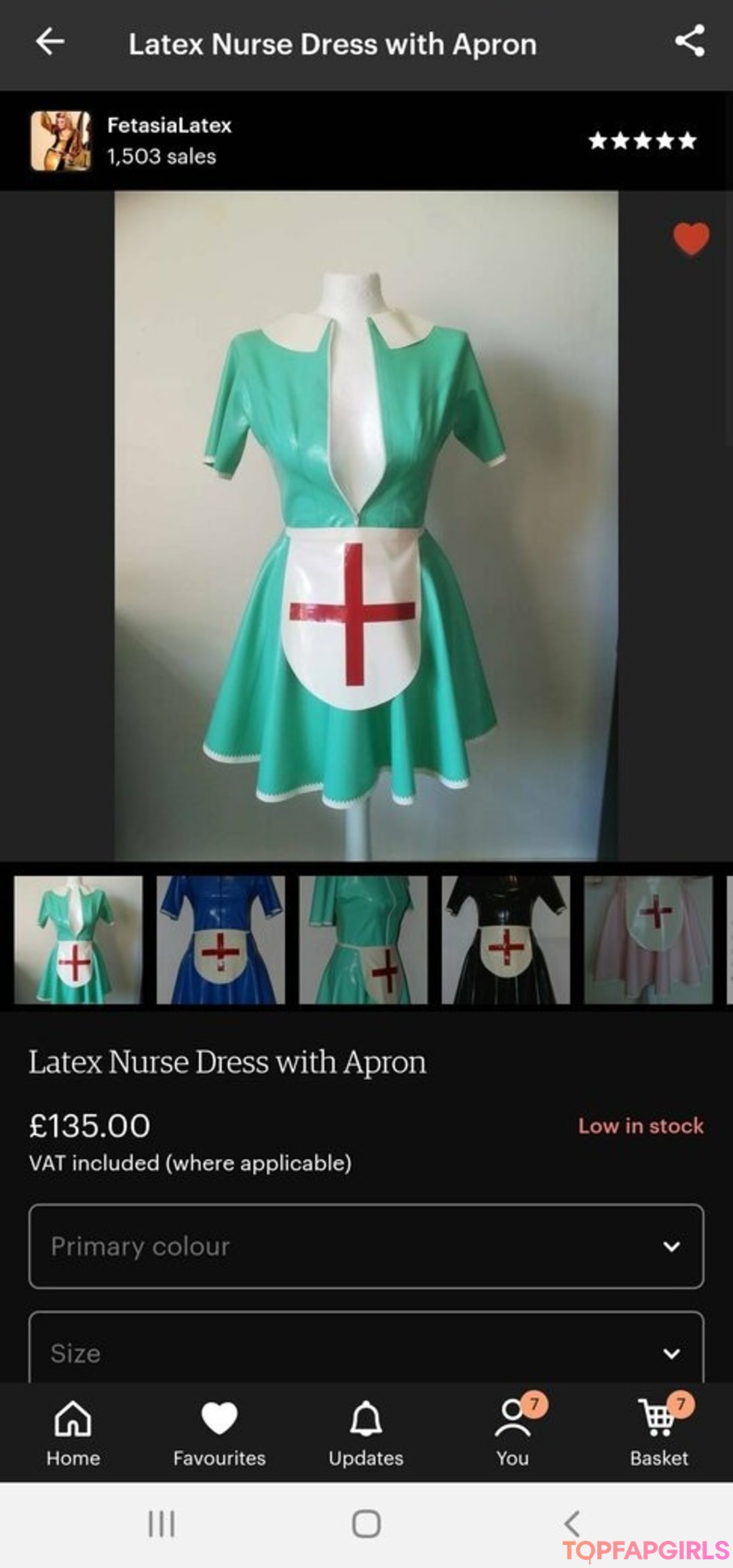
Task: Switch to the Favourites tab
Action: (219, 1433)
